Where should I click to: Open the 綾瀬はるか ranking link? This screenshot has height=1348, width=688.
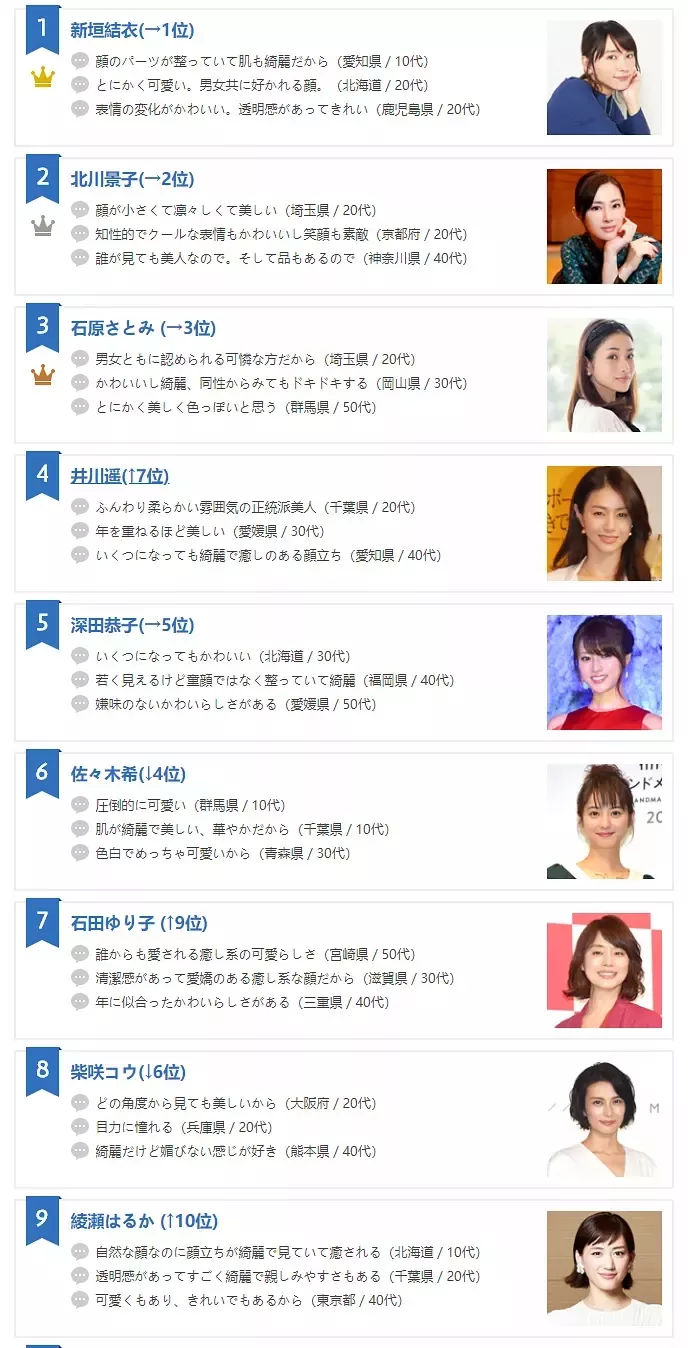point(144,1221)
